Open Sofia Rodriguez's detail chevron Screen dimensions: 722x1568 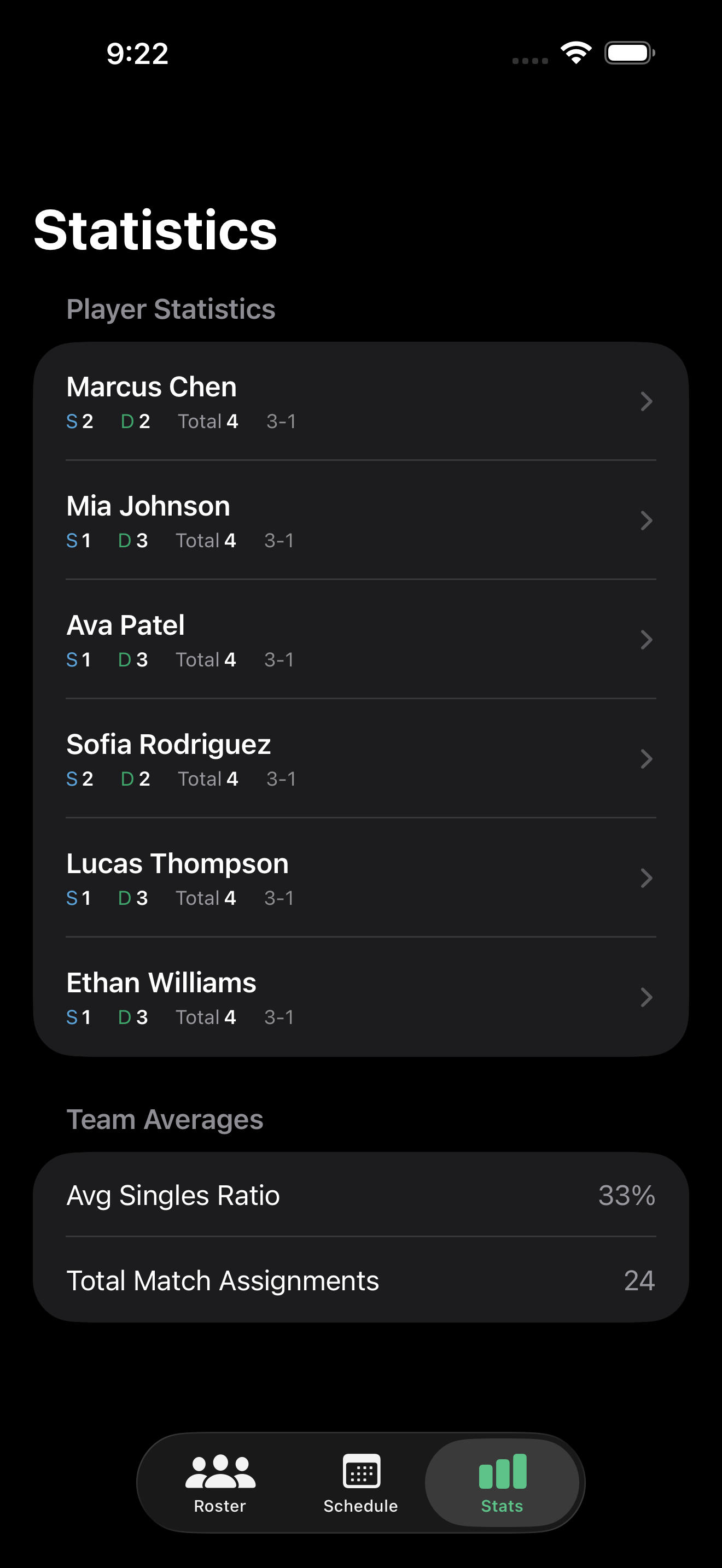(x=647, y=758)
